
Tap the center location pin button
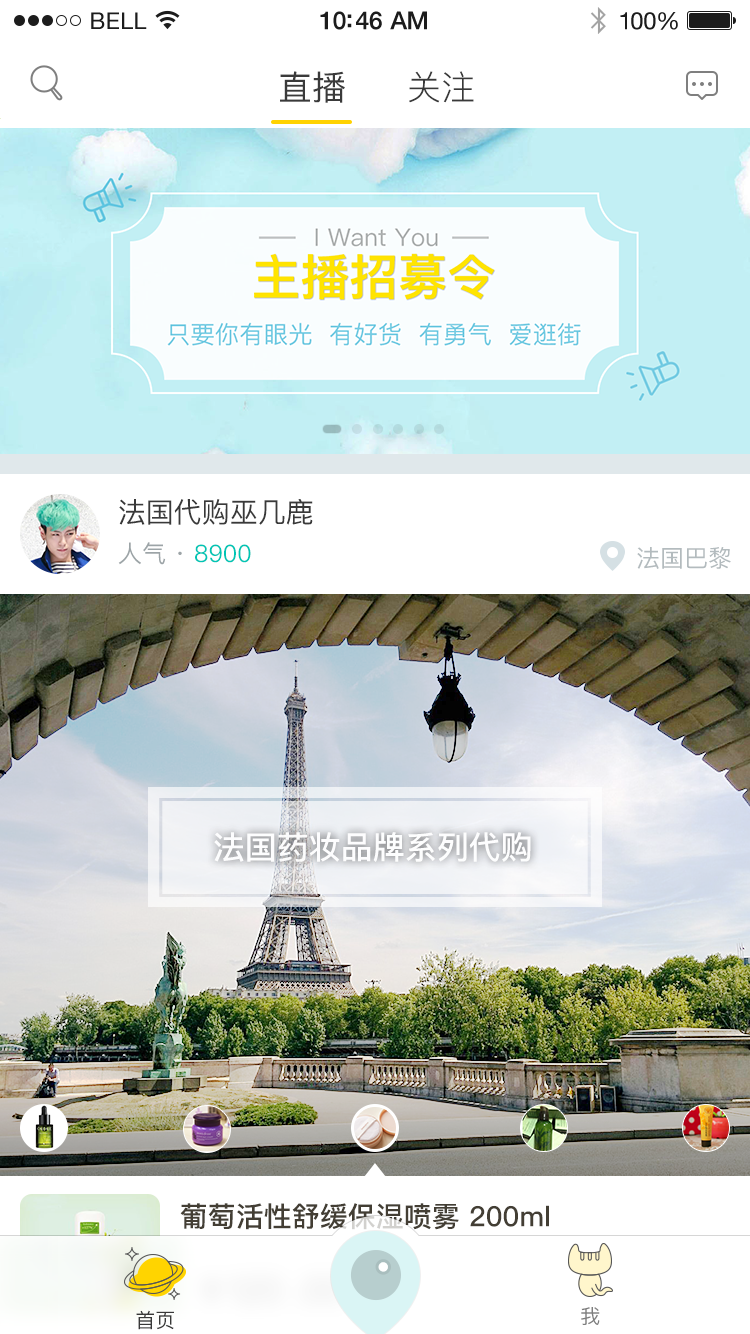pos(375,1278)
